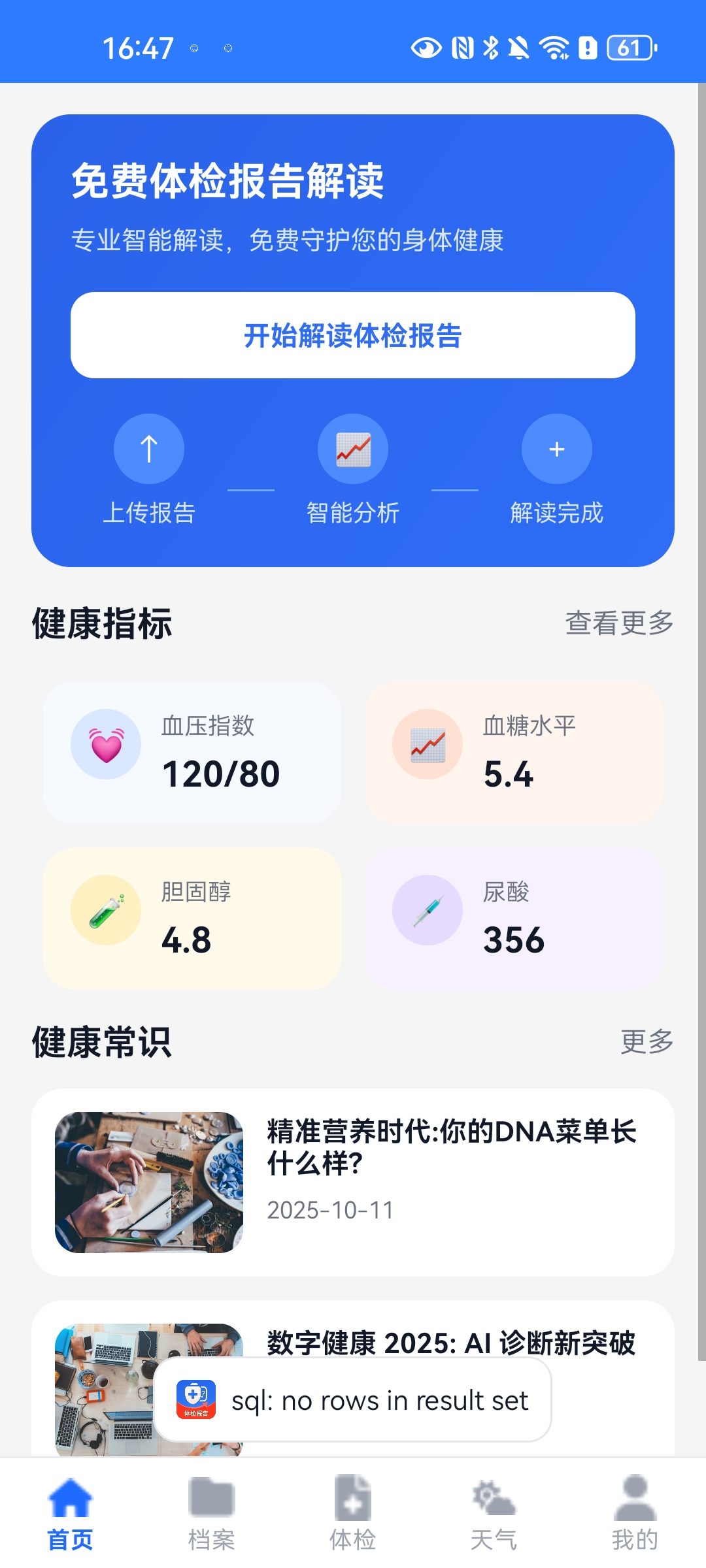Open 更多 health knowledge articles
Image resolution: width=706 pixels, height=1568 pixels.
tap(646, 1041)
